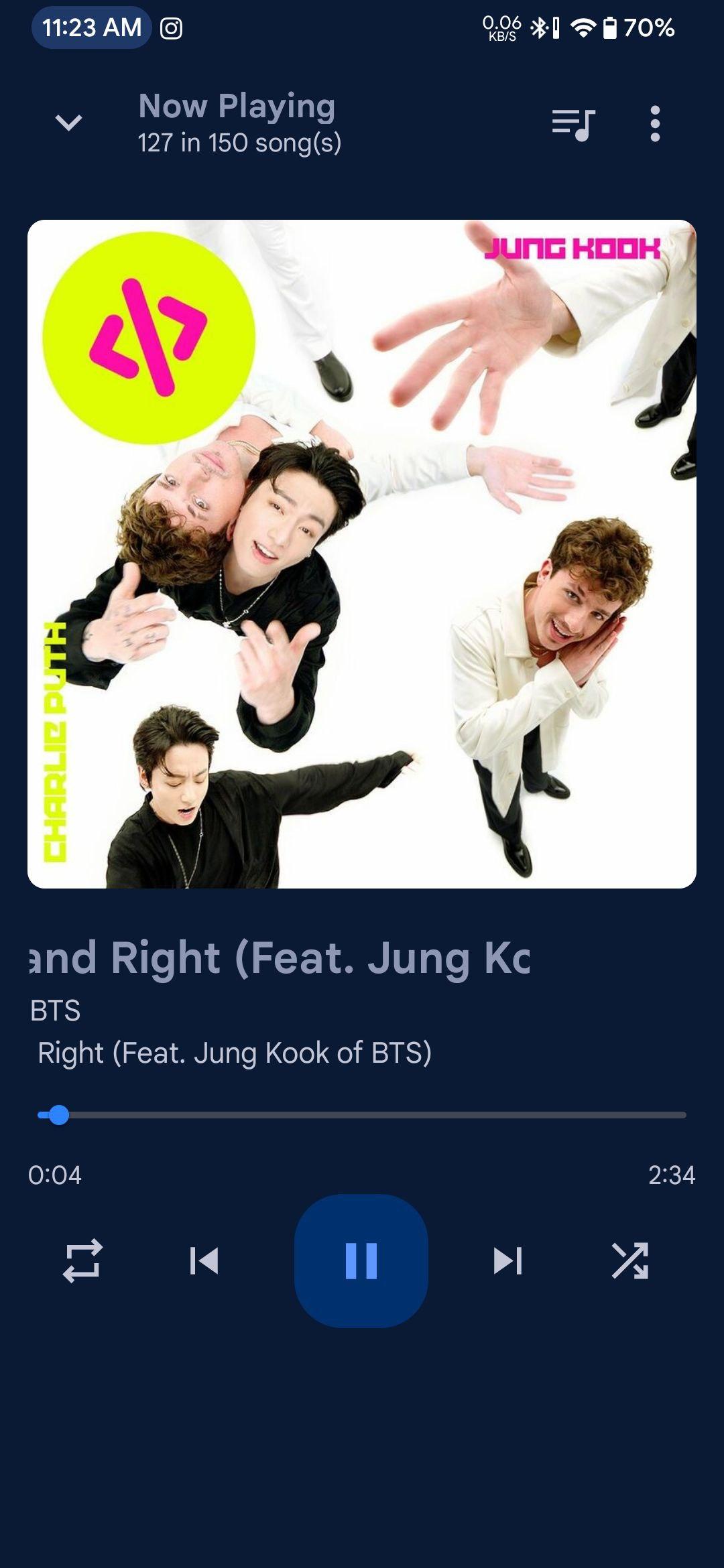
Task: Tap the album cover artwork
Action: point(362,554)
